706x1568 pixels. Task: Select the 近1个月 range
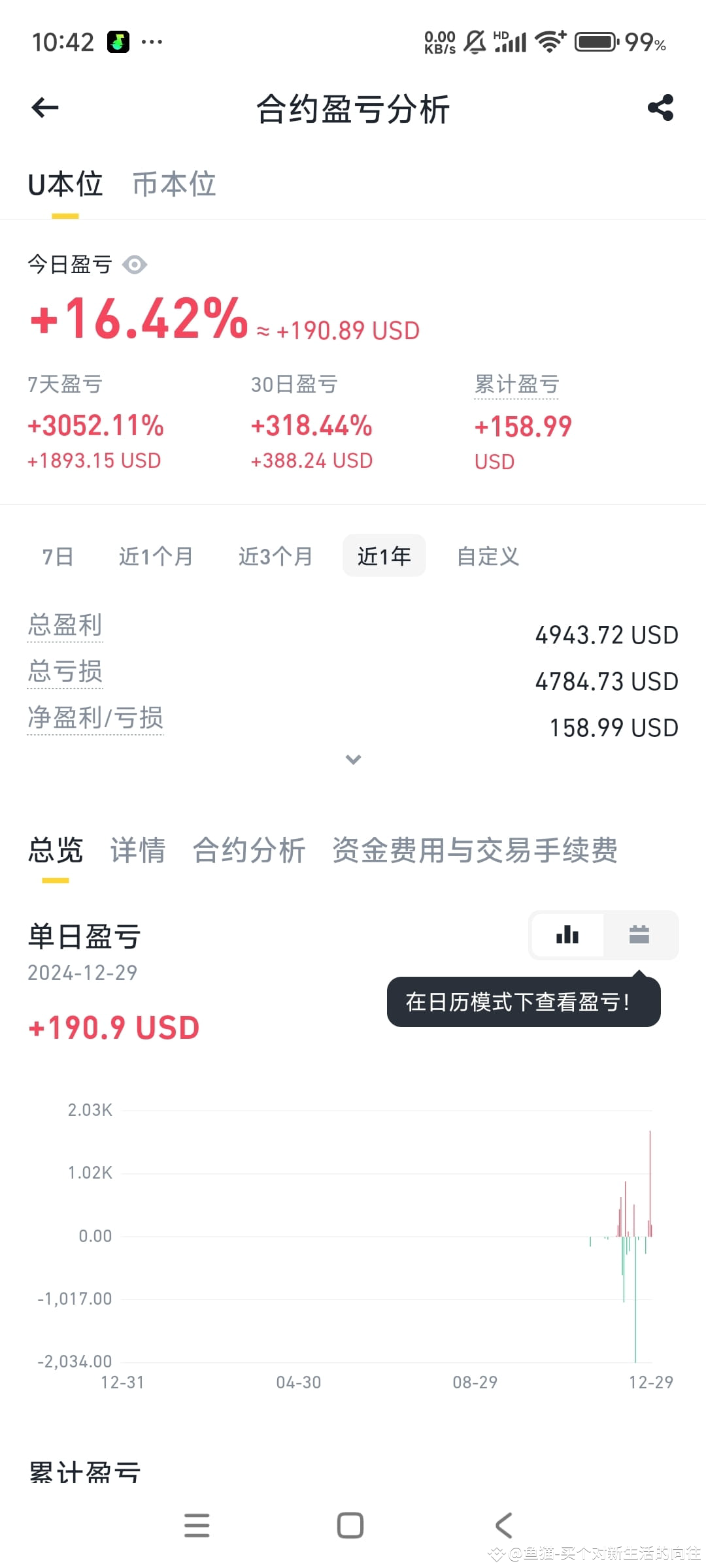coord(156,556)
